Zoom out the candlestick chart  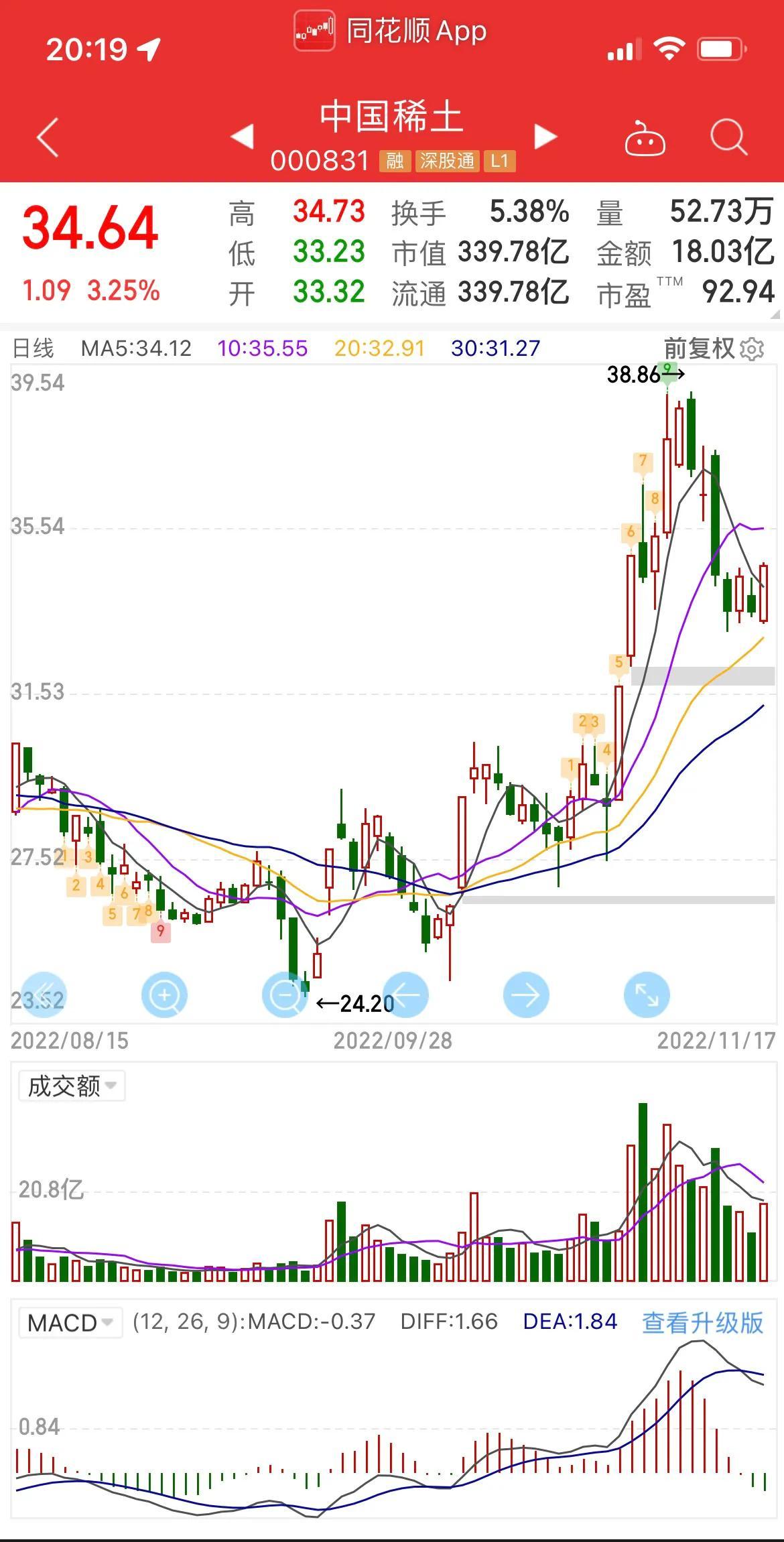285,994
